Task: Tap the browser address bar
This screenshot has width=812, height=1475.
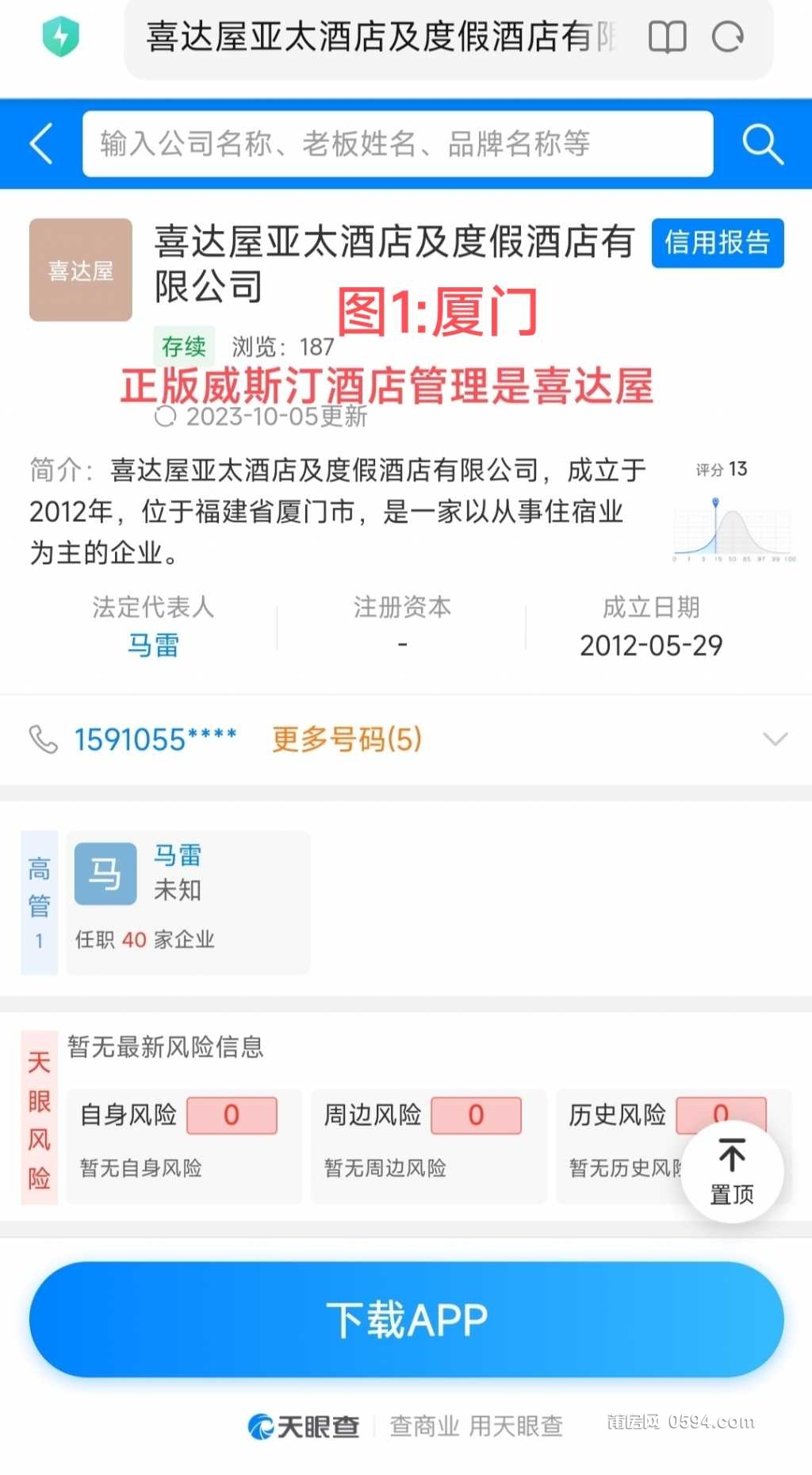Action: point(381,36)
